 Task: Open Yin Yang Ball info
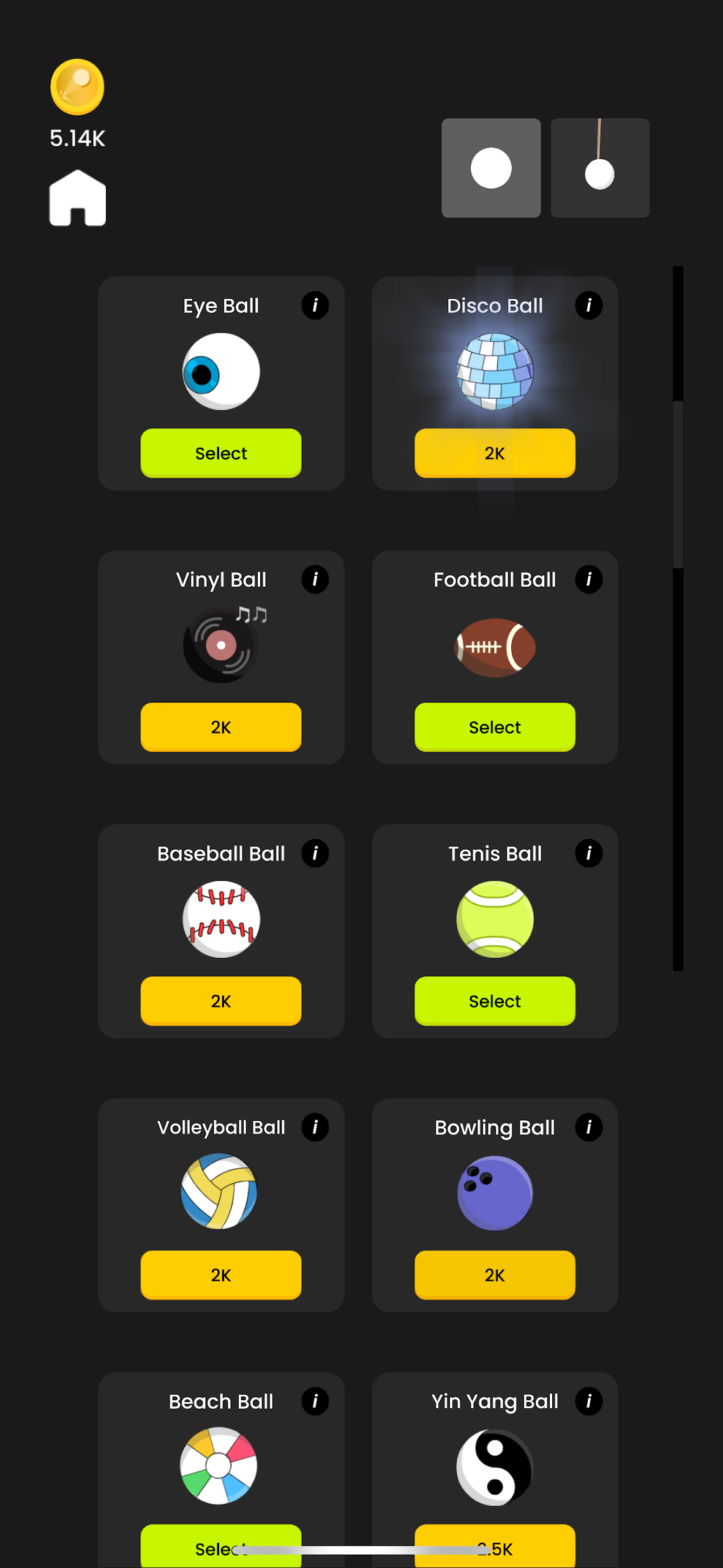589,1401
